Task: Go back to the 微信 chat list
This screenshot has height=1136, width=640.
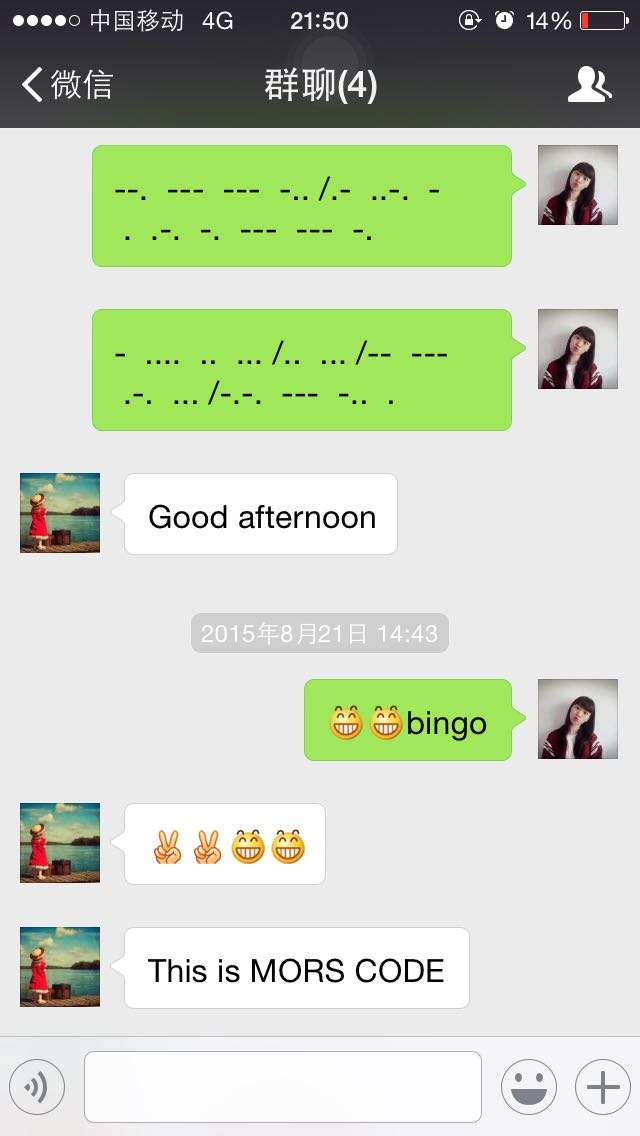Action: click(x=66, y=85)
